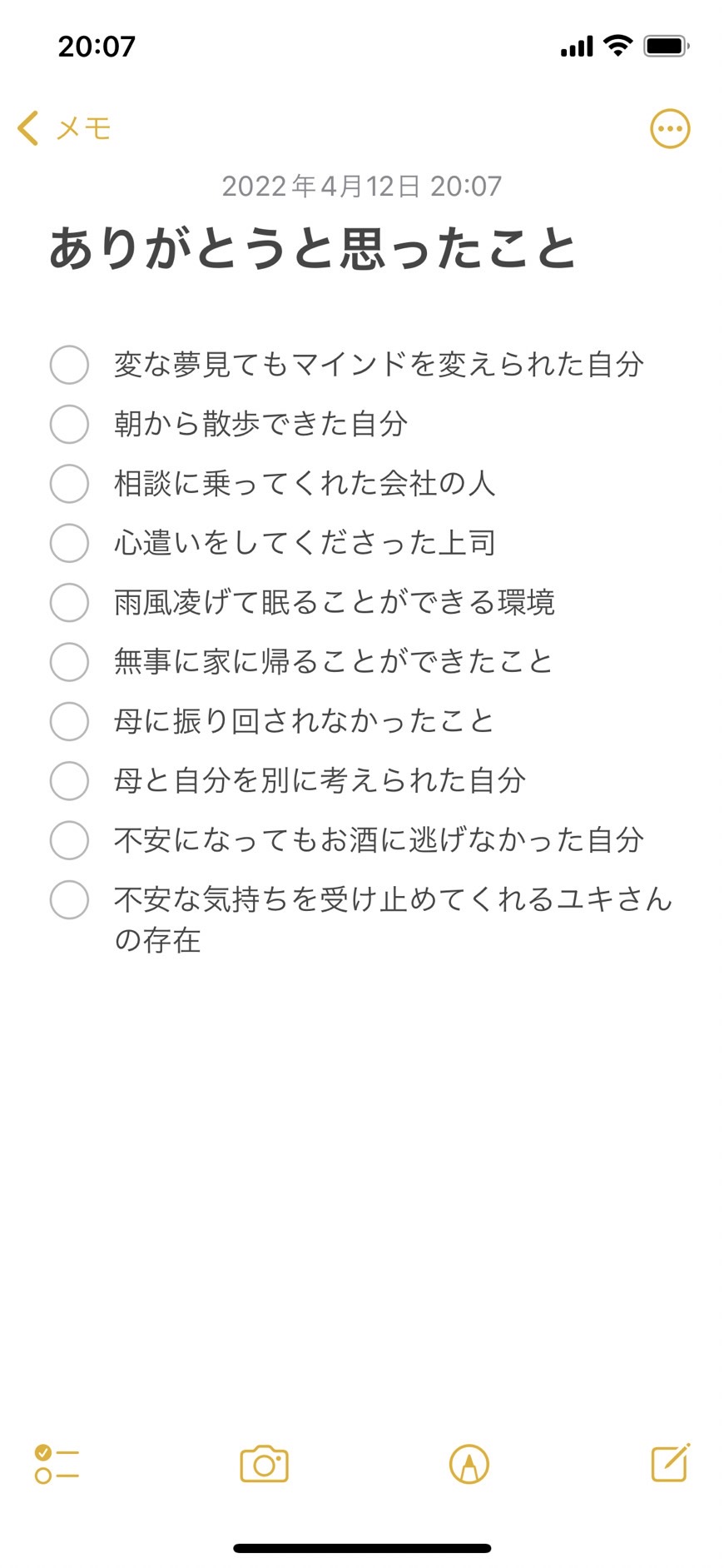Open the camera attachment option
The width and height of the screenshot is (724, 1568).
[x=264, y=1464]
